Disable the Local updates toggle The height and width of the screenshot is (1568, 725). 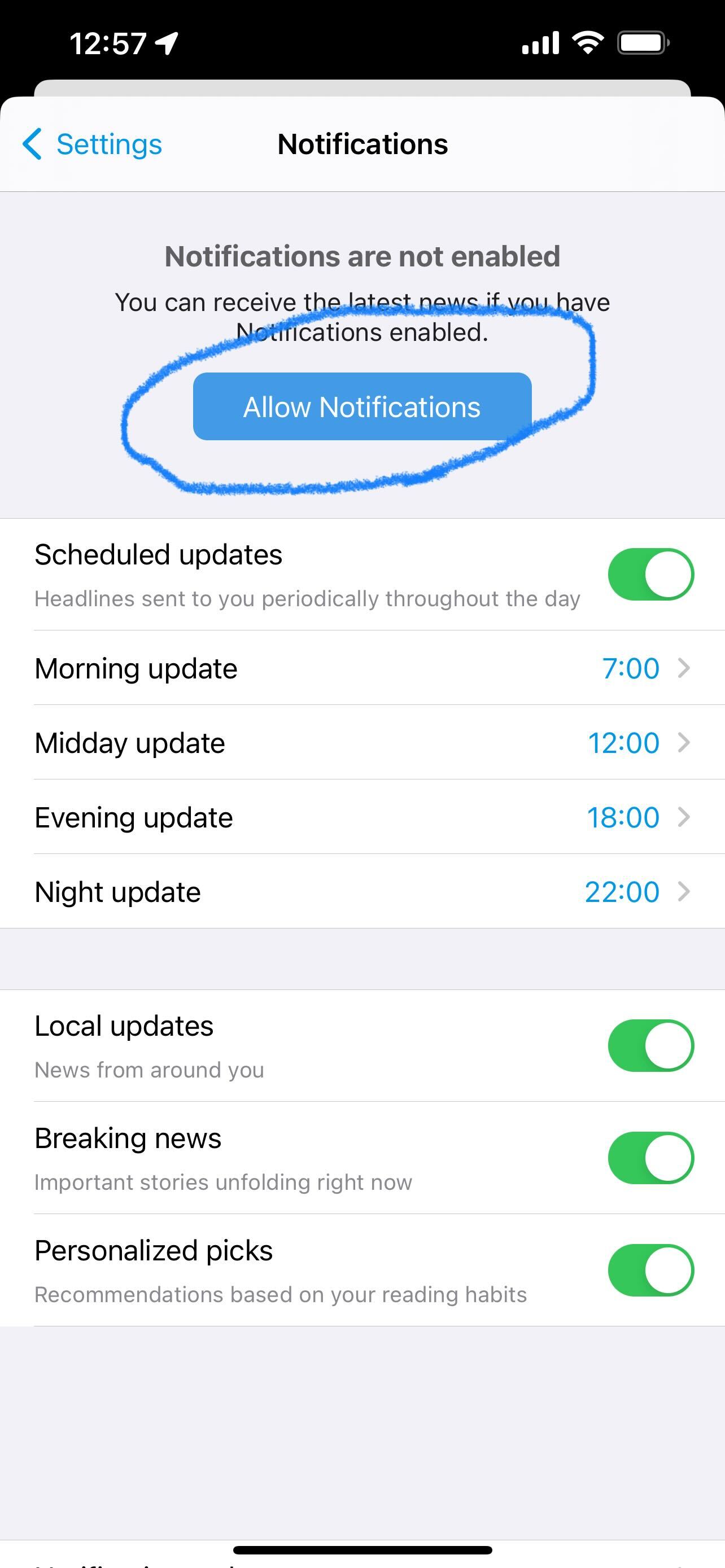click(x=650, y=1045)
